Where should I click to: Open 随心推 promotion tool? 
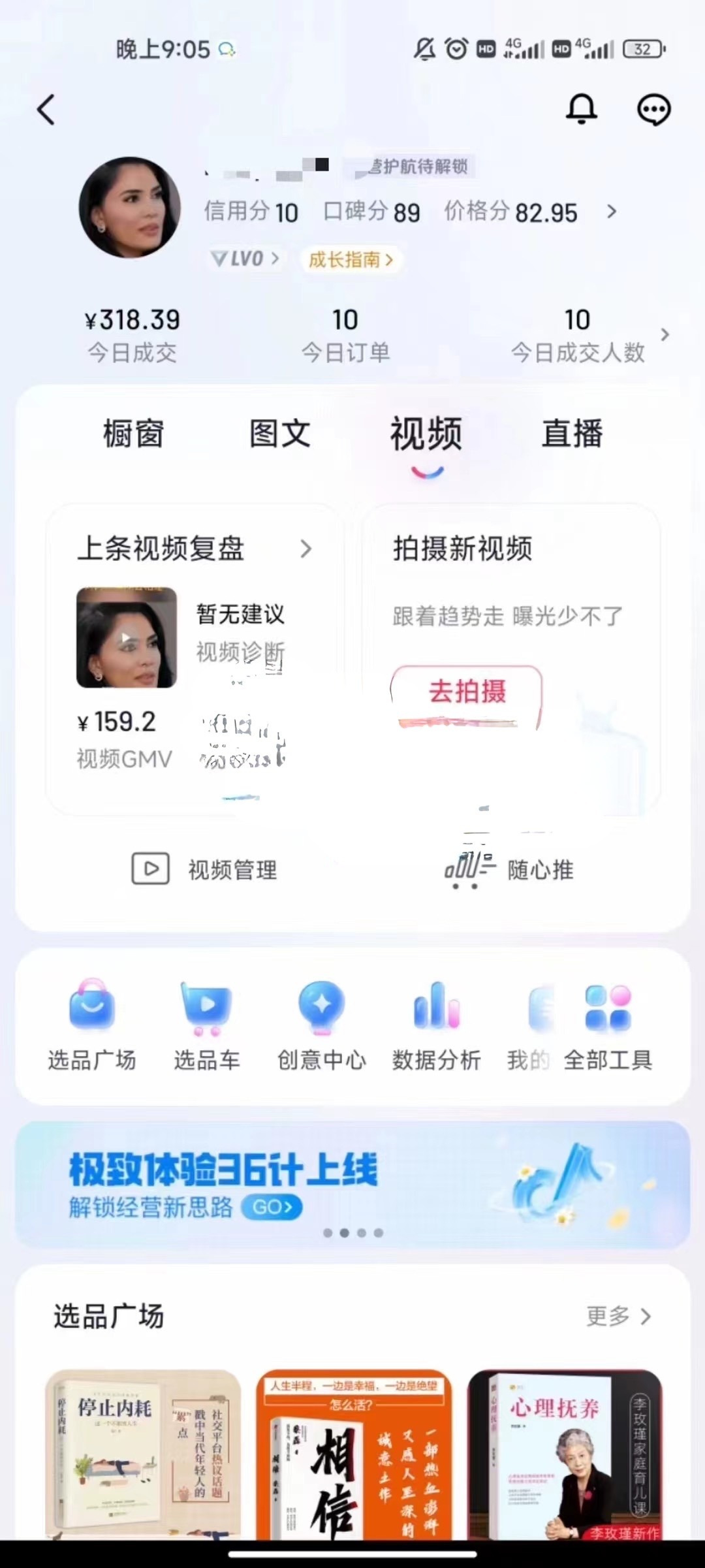[509, 869]
